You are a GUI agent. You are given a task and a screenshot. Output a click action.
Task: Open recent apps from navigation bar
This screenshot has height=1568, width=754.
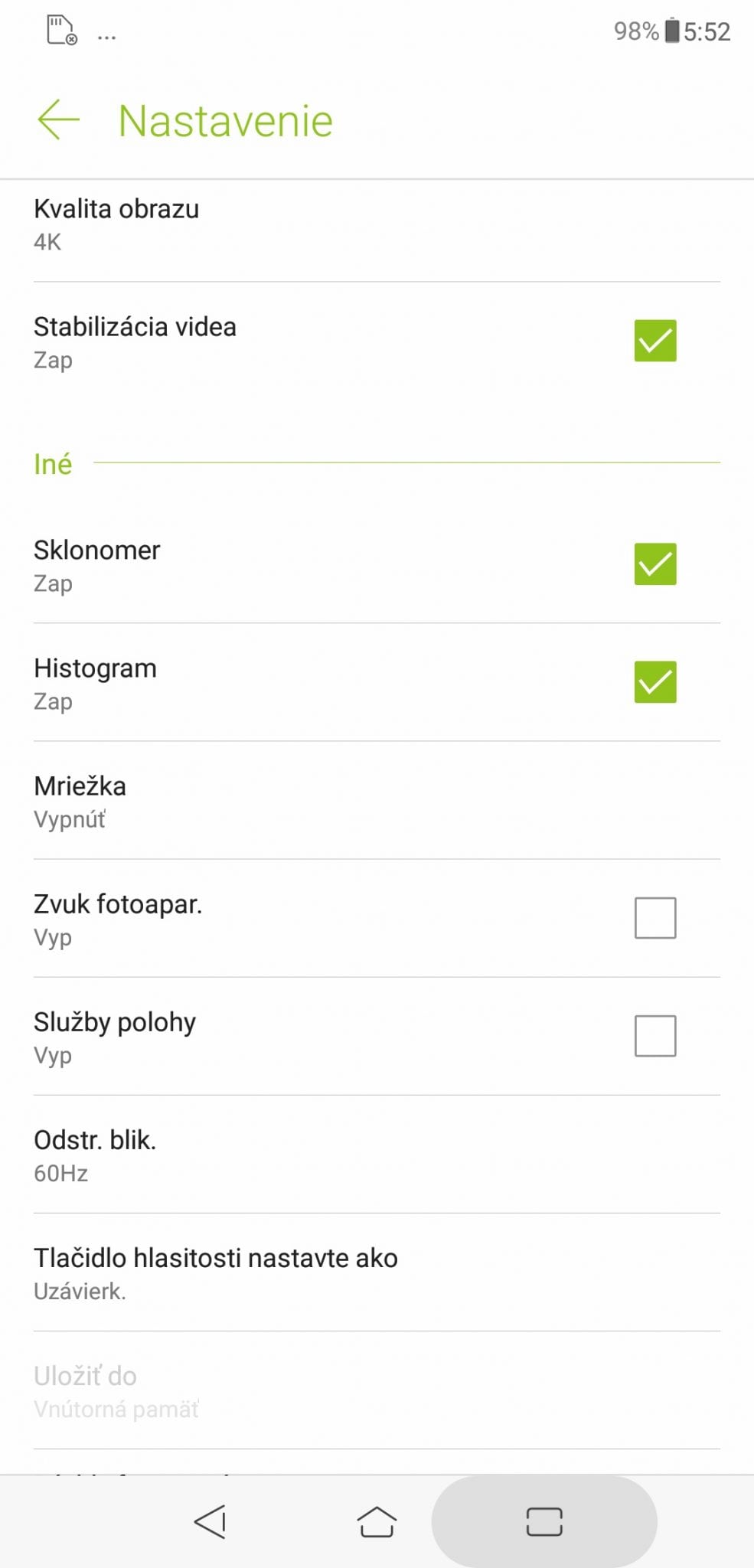(544, 1521)
